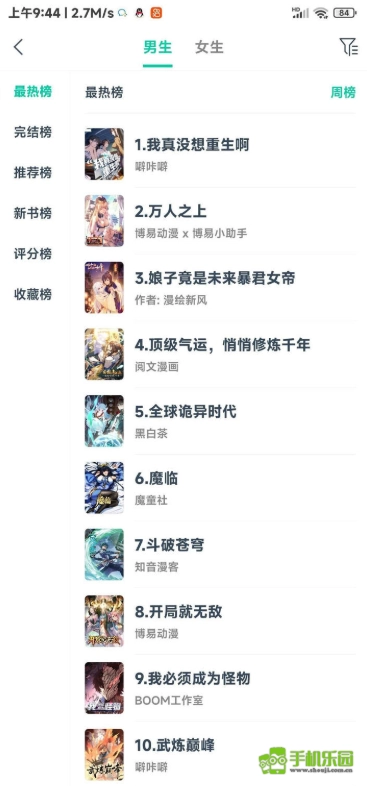Go back using the top-left arrow
This screenshot has width=367, height=786.
coord(19,47)
